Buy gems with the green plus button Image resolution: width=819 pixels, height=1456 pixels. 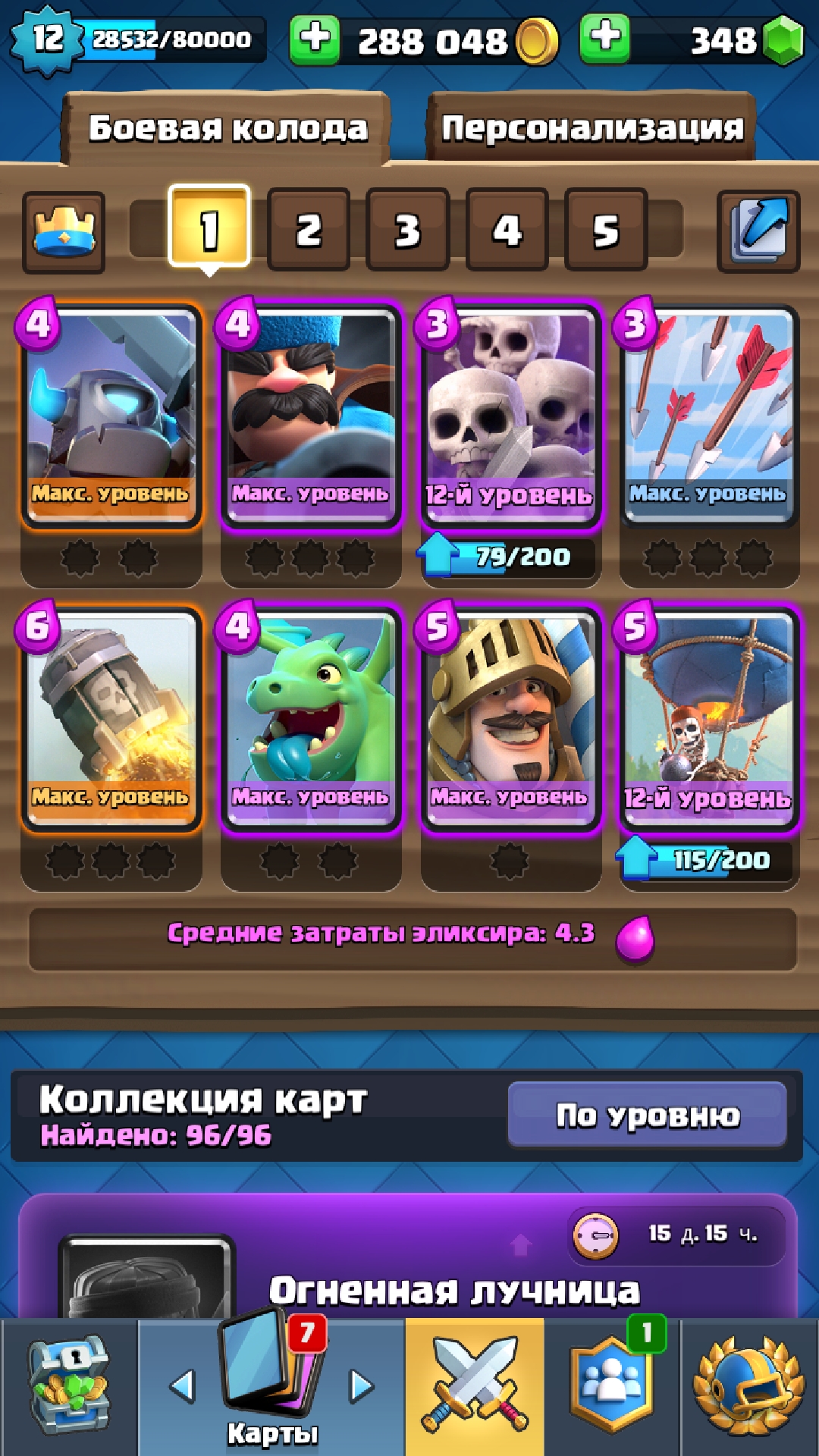tap(604, 39)
